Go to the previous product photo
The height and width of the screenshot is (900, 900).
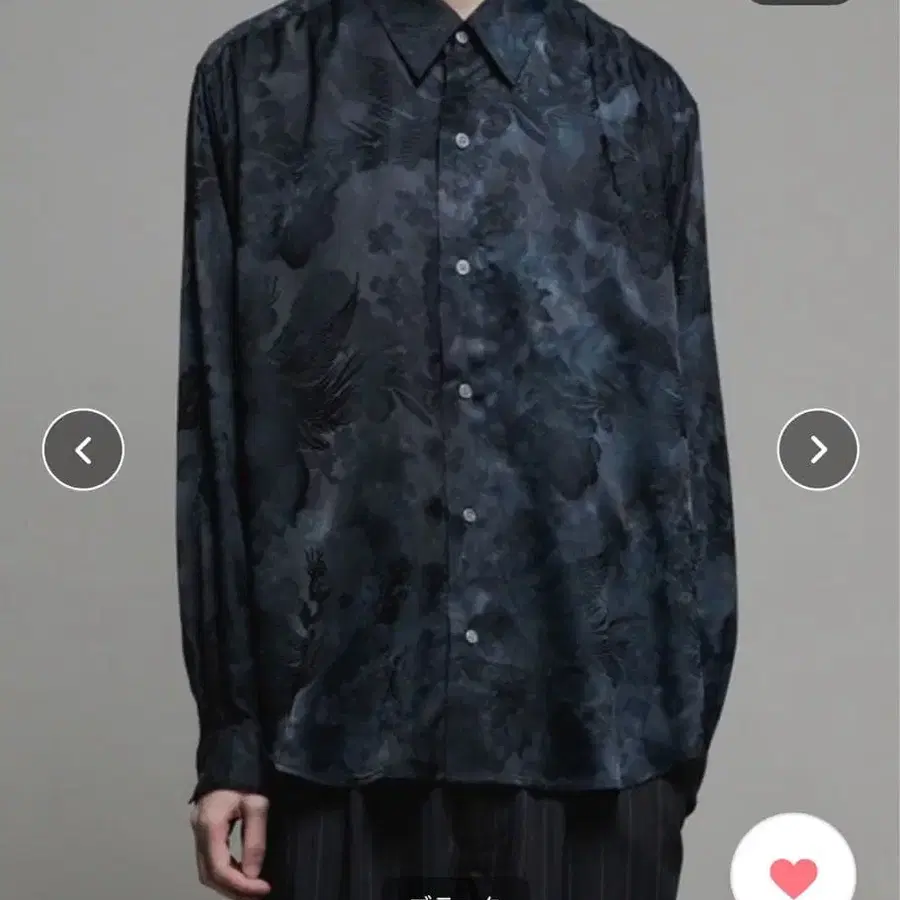(83, 450)
